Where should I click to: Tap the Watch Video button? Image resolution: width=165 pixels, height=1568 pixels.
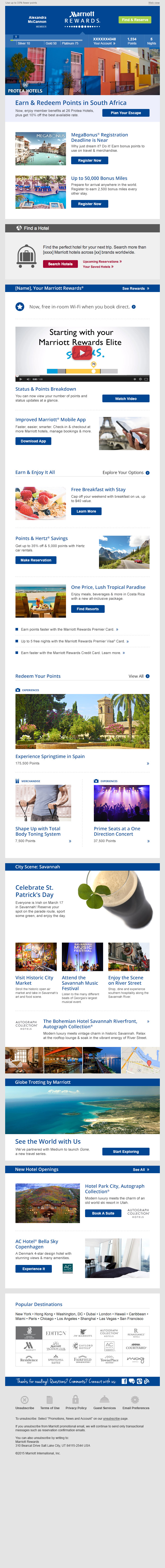[125, 399]
